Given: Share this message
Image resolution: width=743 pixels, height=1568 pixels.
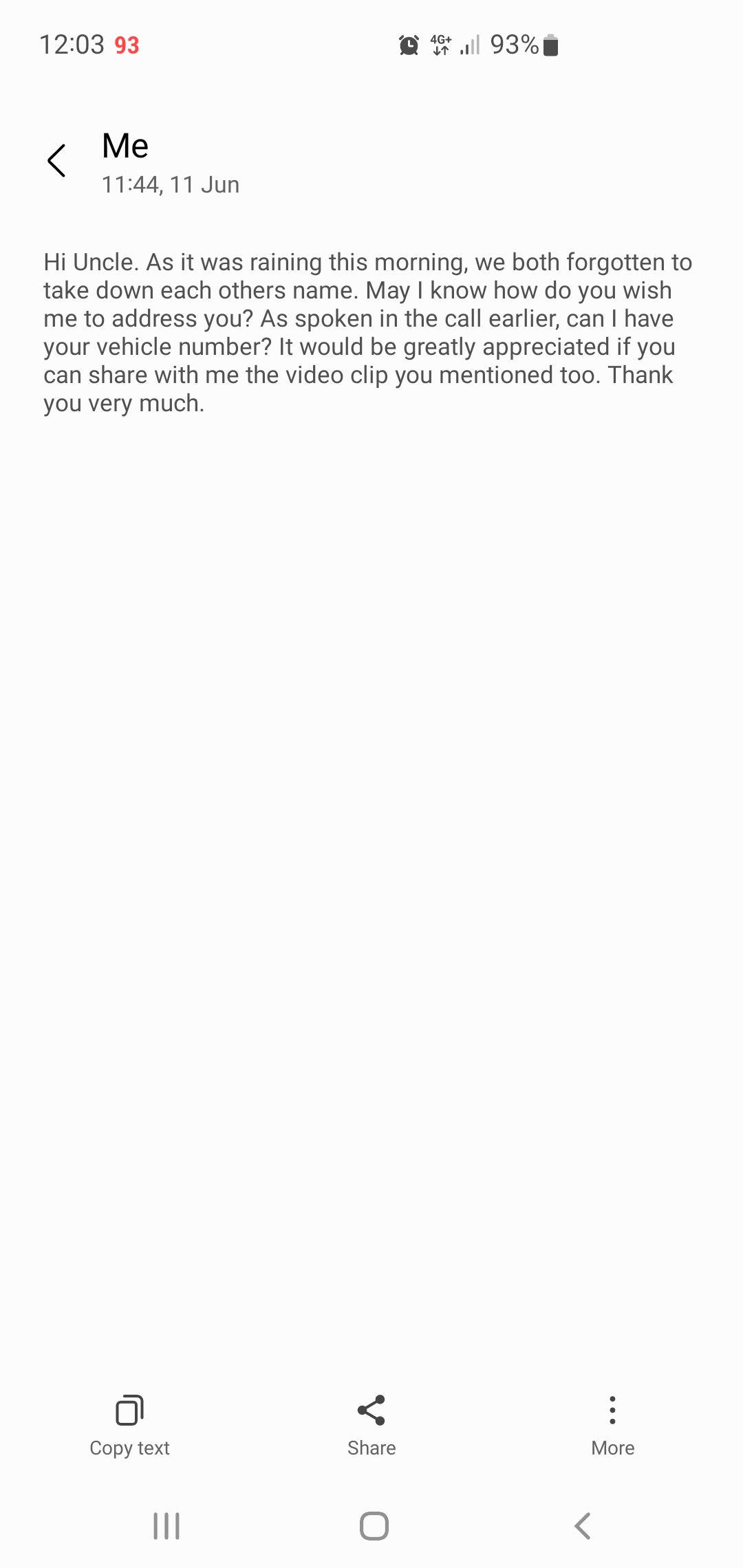Looking at the screenshot, I should [x=371, y=1425].
